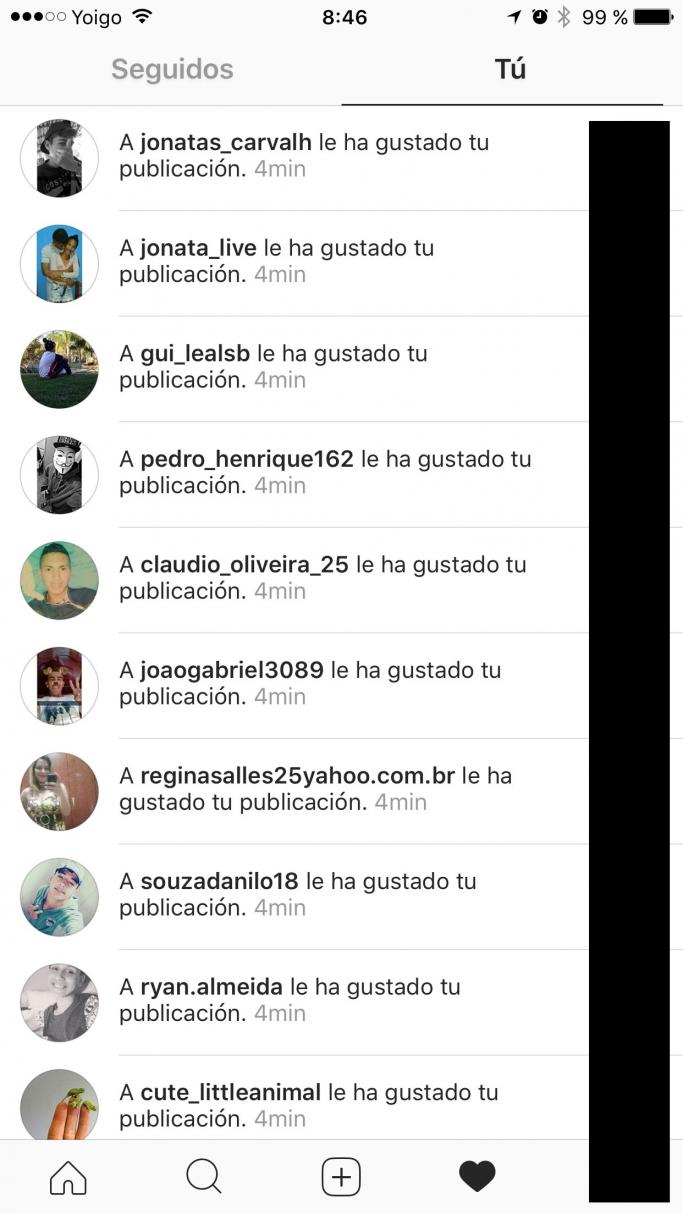Create a new post with plus
This screenshot has width=683, height=1214.
click(341, 1177)
